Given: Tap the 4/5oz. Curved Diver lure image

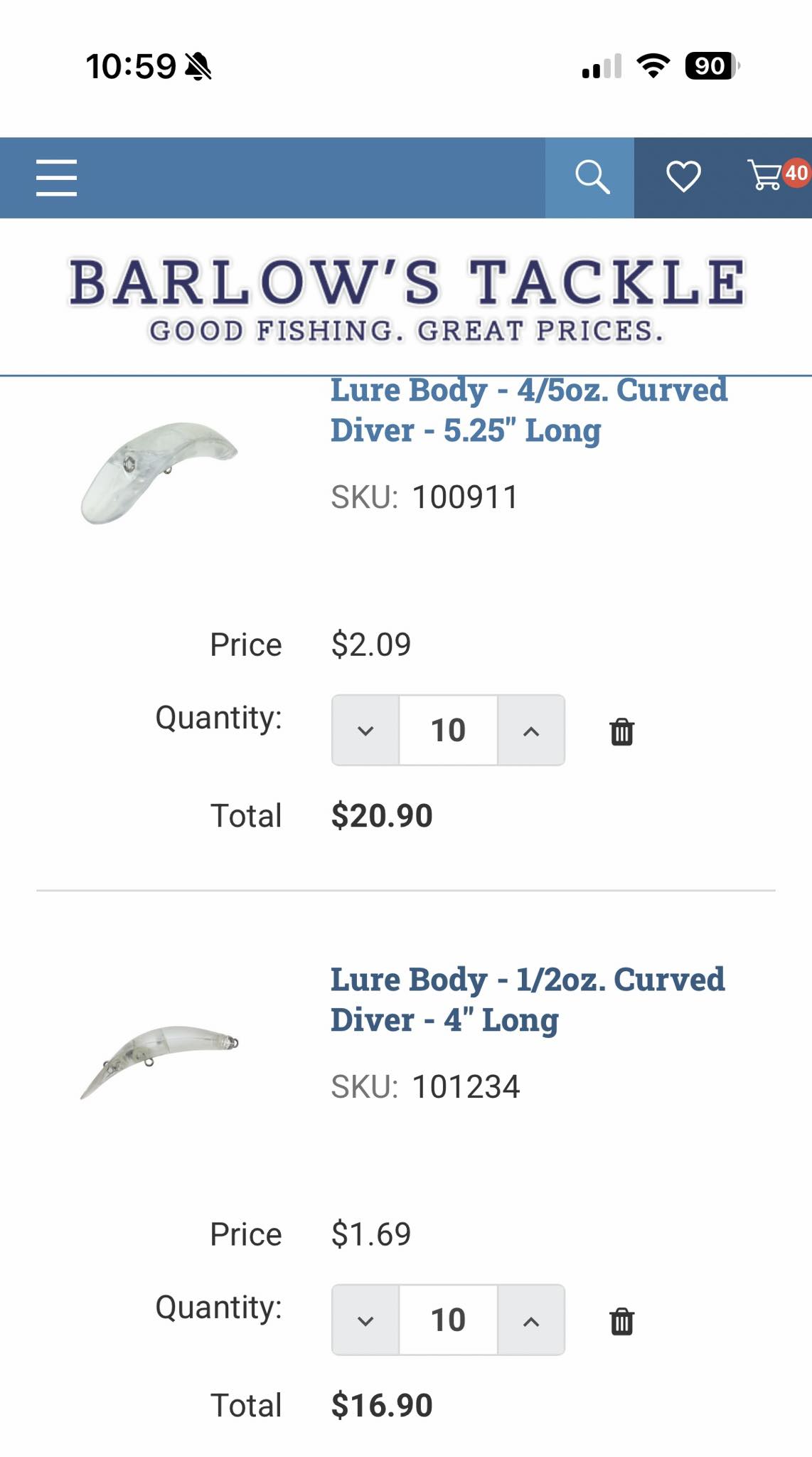Looking at the screenshot, I should coord(159,472).
